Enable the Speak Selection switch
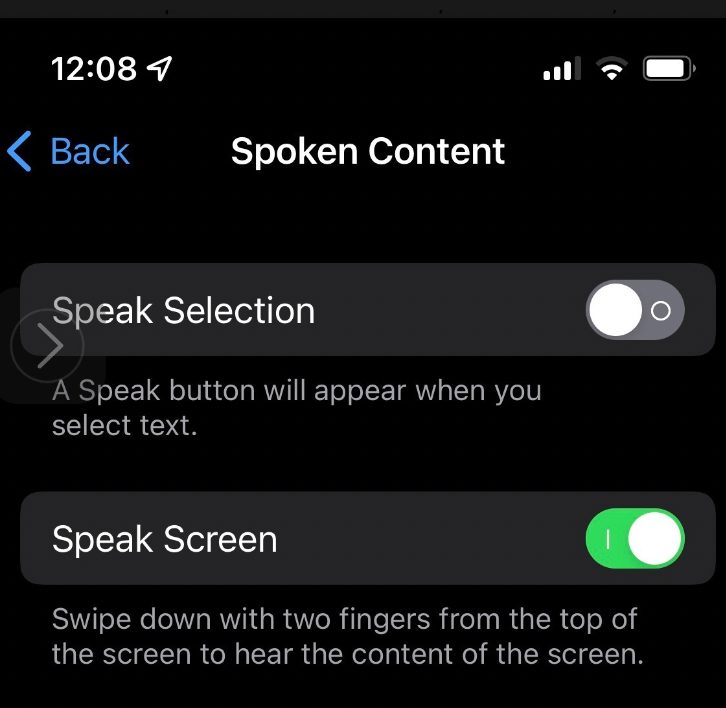The height and width of the screenshot is (708, 726). tap(635, 310)
